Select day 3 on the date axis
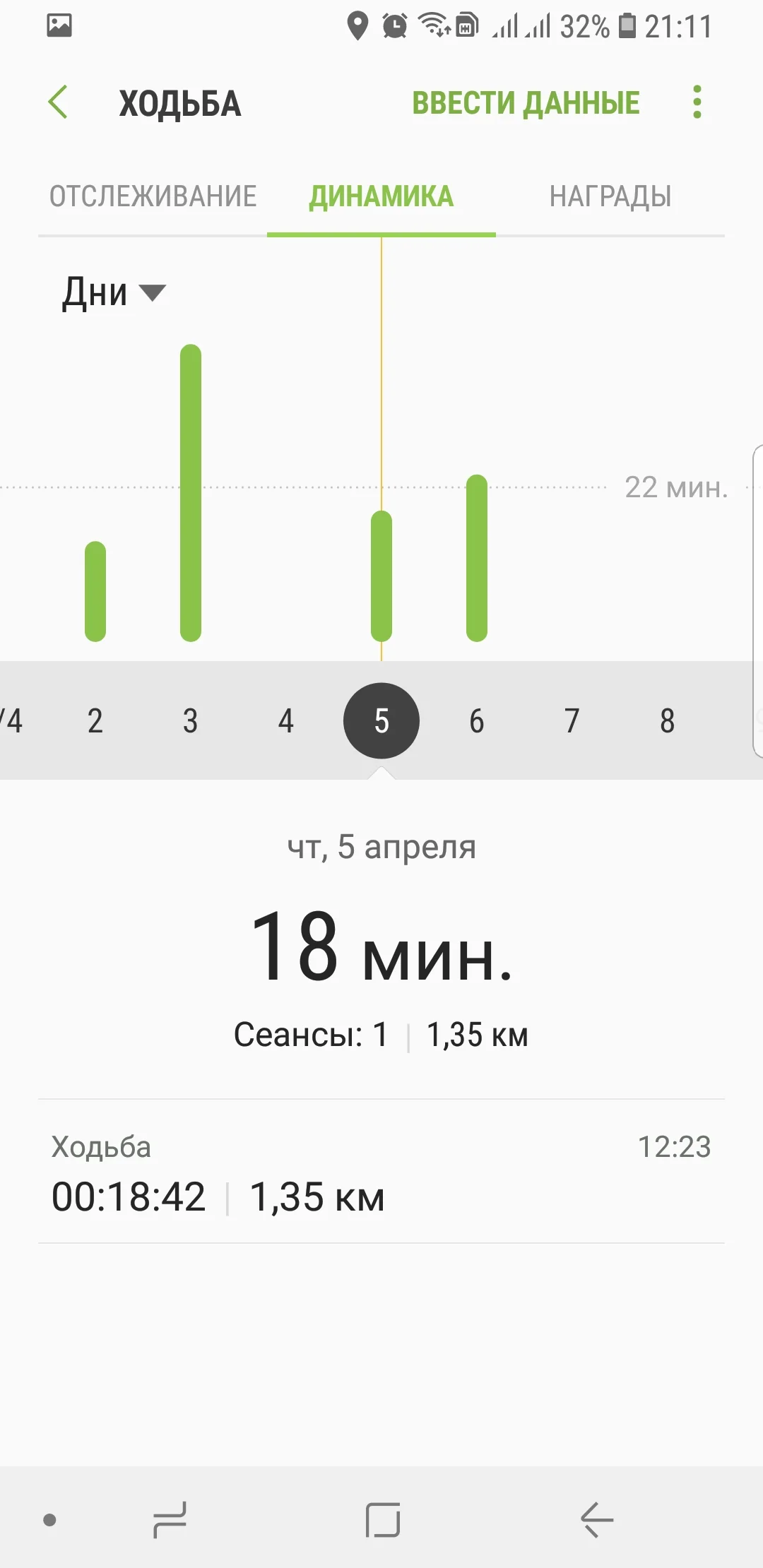 click(x=191, y=721)
